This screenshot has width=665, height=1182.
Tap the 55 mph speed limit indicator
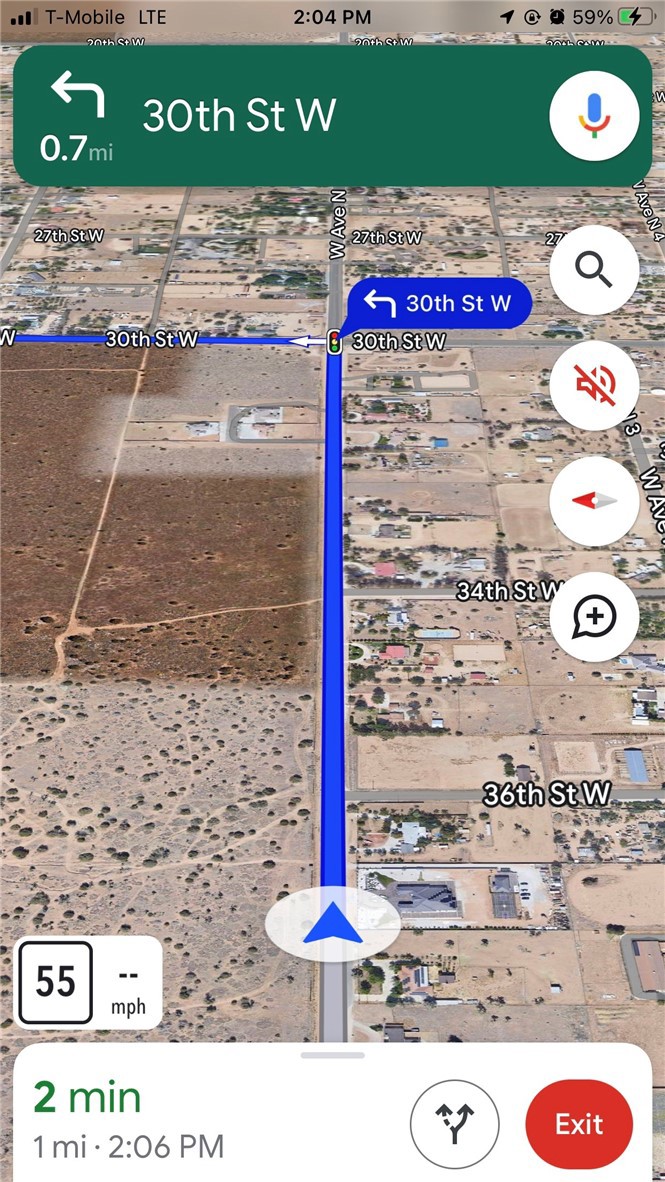pyautogui.click(x=56, y=982)
